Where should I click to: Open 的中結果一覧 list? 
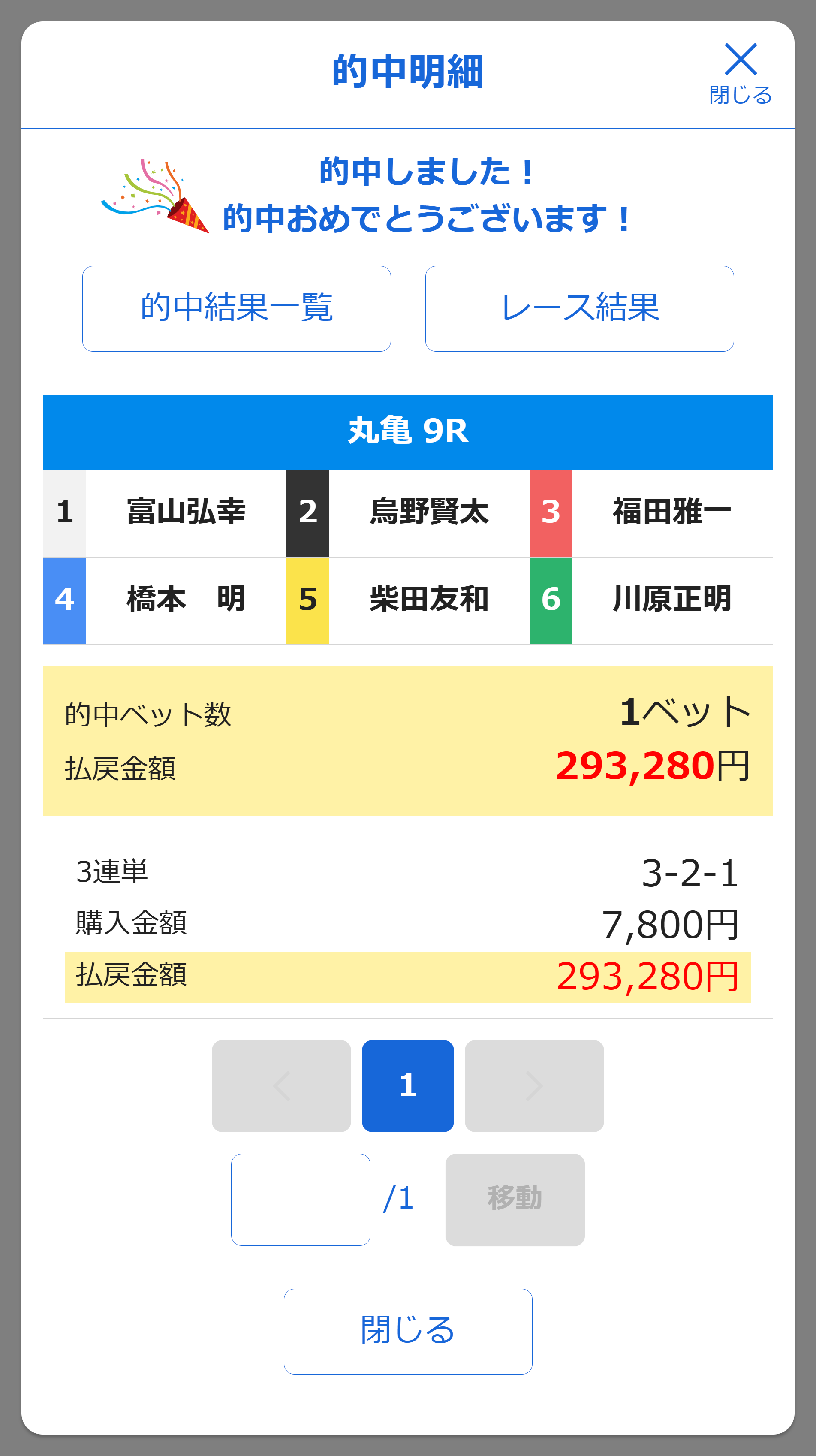coord(237,309)
